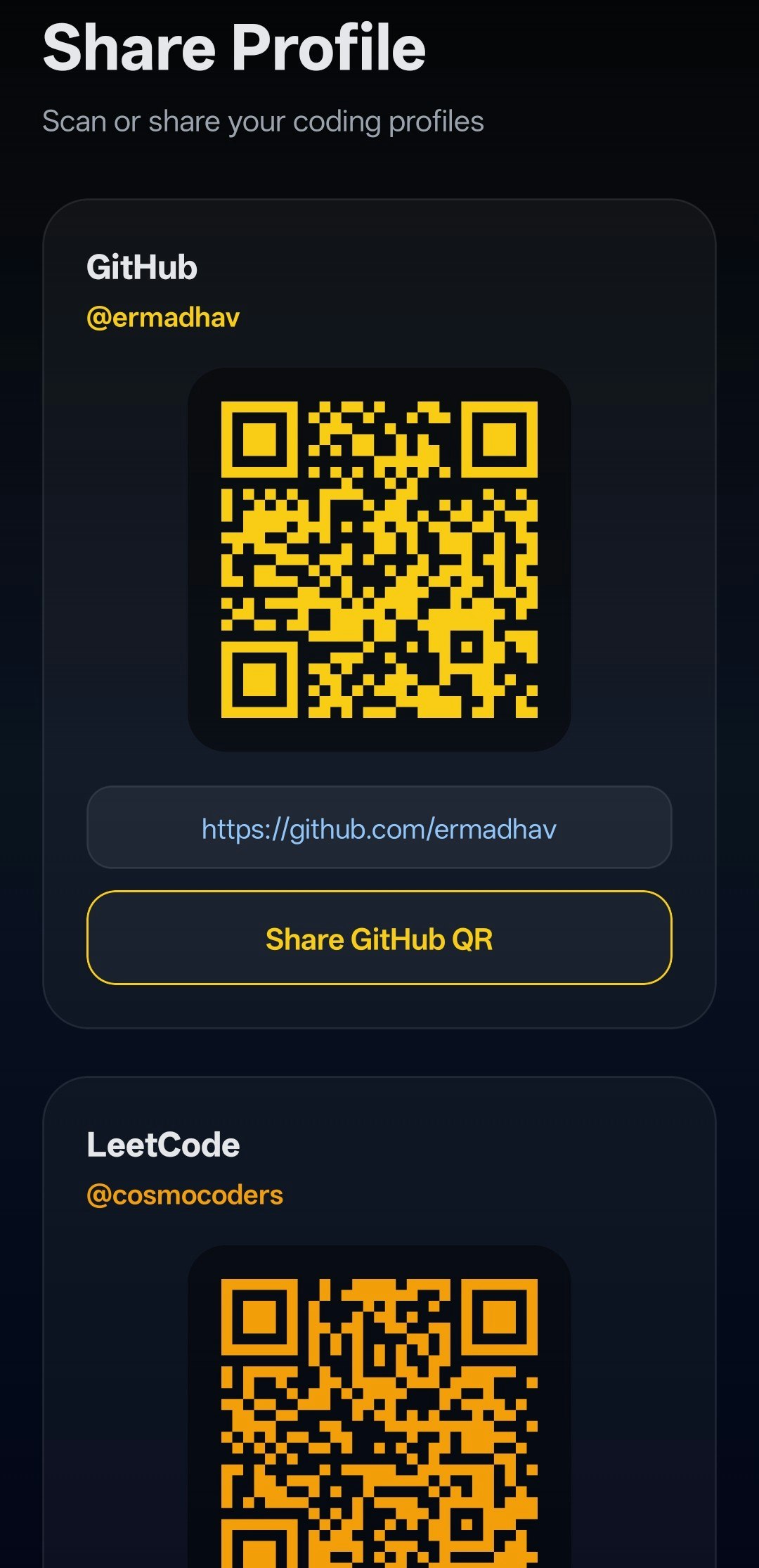Open the github.com/ermadhav link
The width and height of the screenshot is (759, 1568).
[x=379, y=829]
